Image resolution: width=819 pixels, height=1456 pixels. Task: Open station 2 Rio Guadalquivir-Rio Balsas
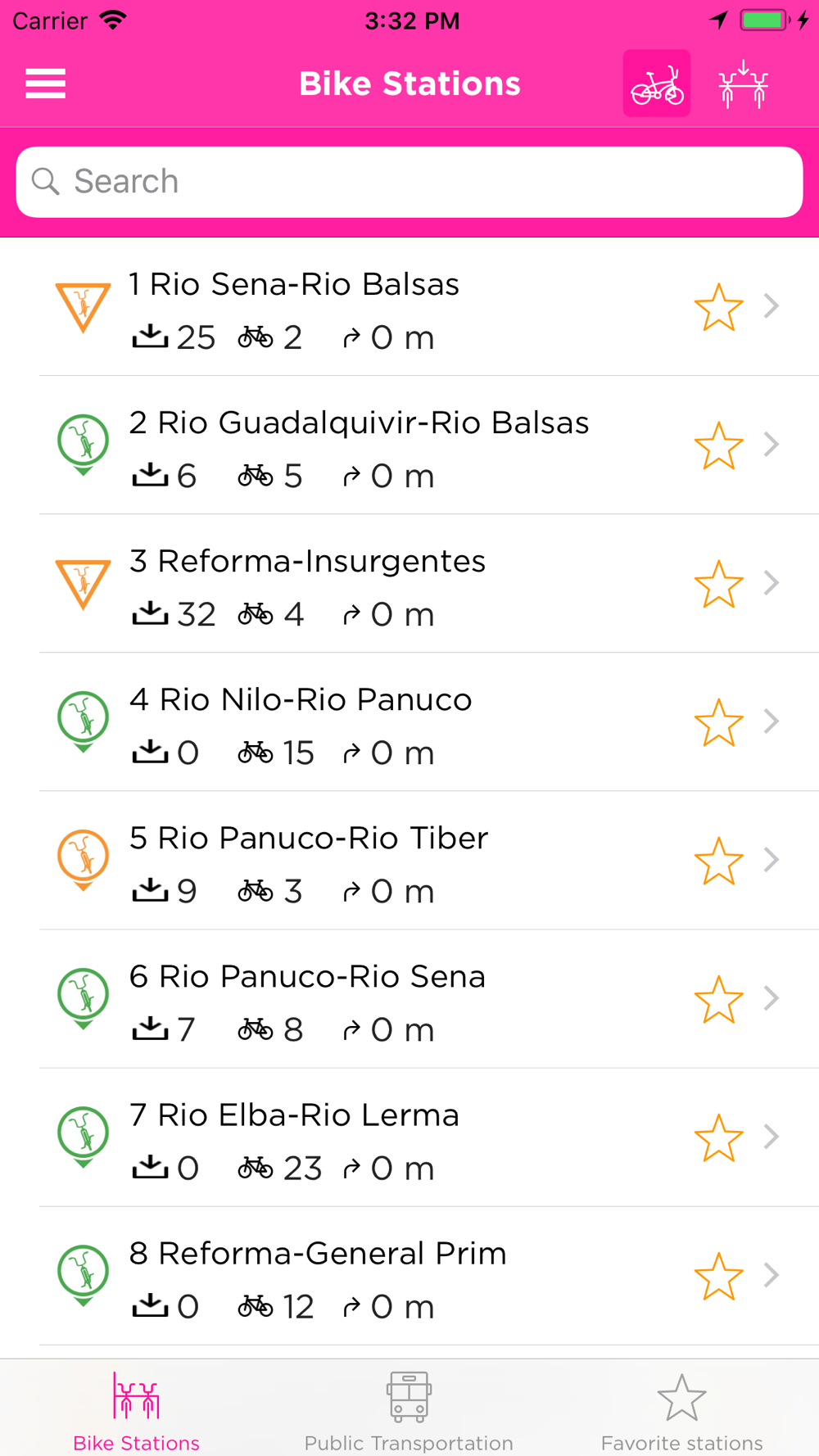tap(409, 445)
